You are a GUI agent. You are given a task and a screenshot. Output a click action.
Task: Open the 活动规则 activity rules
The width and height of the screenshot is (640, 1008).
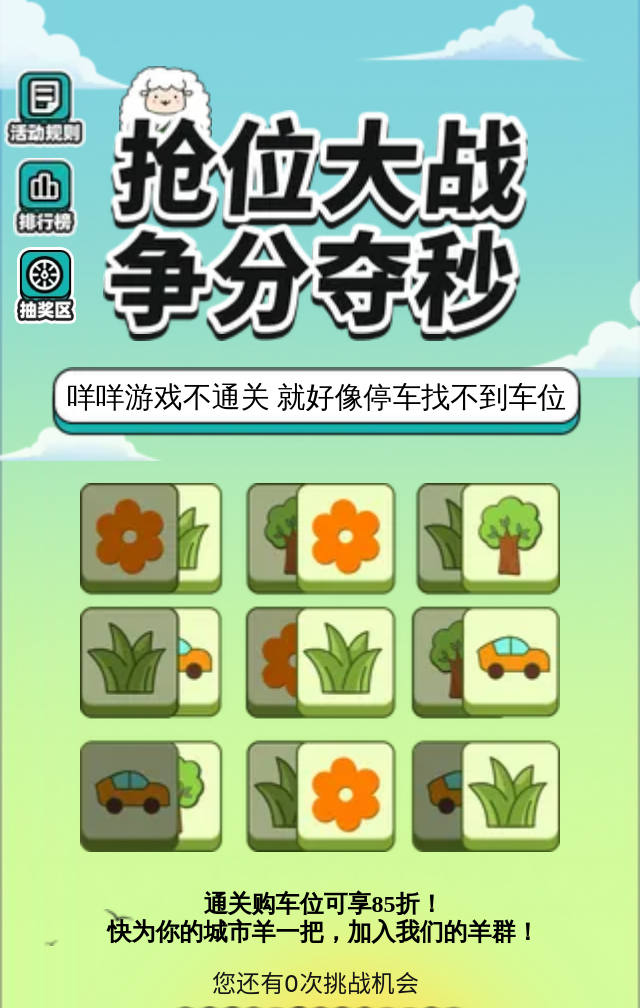pos(45,107)
